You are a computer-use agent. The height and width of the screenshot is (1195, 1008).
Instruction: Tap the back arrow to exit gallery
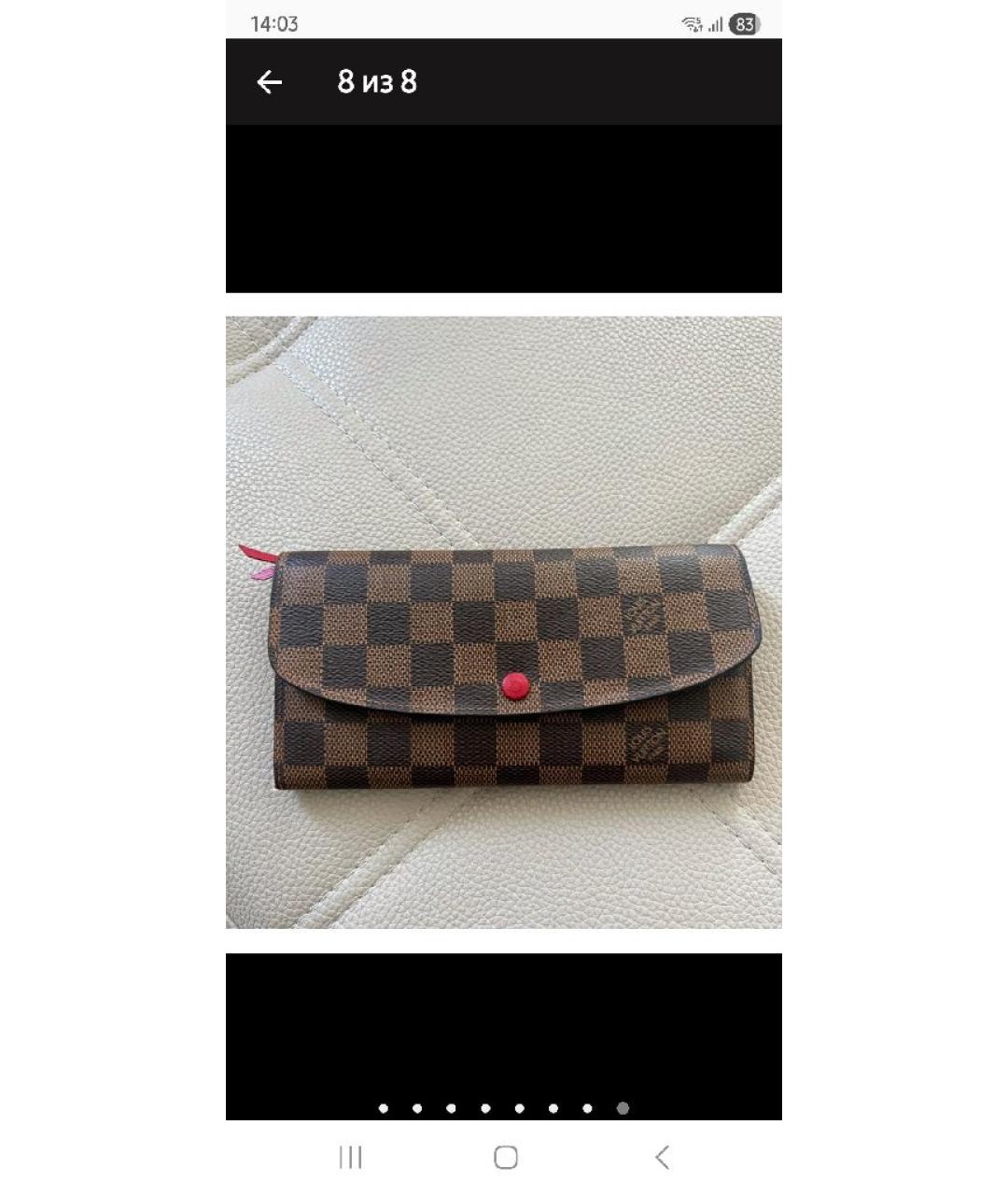point(270,83)
